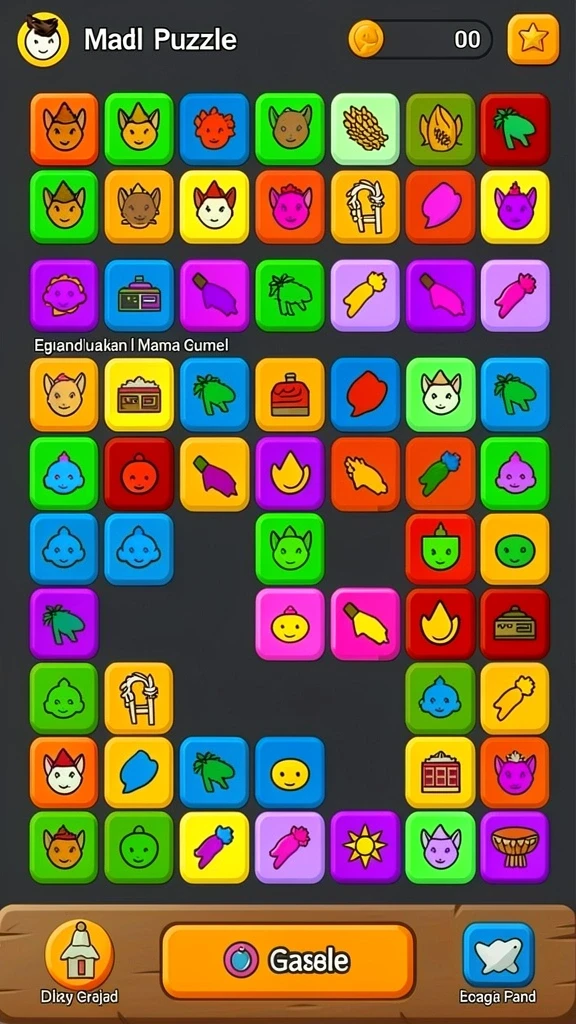Tap the dark red tile with red smiley

[139, 473]
